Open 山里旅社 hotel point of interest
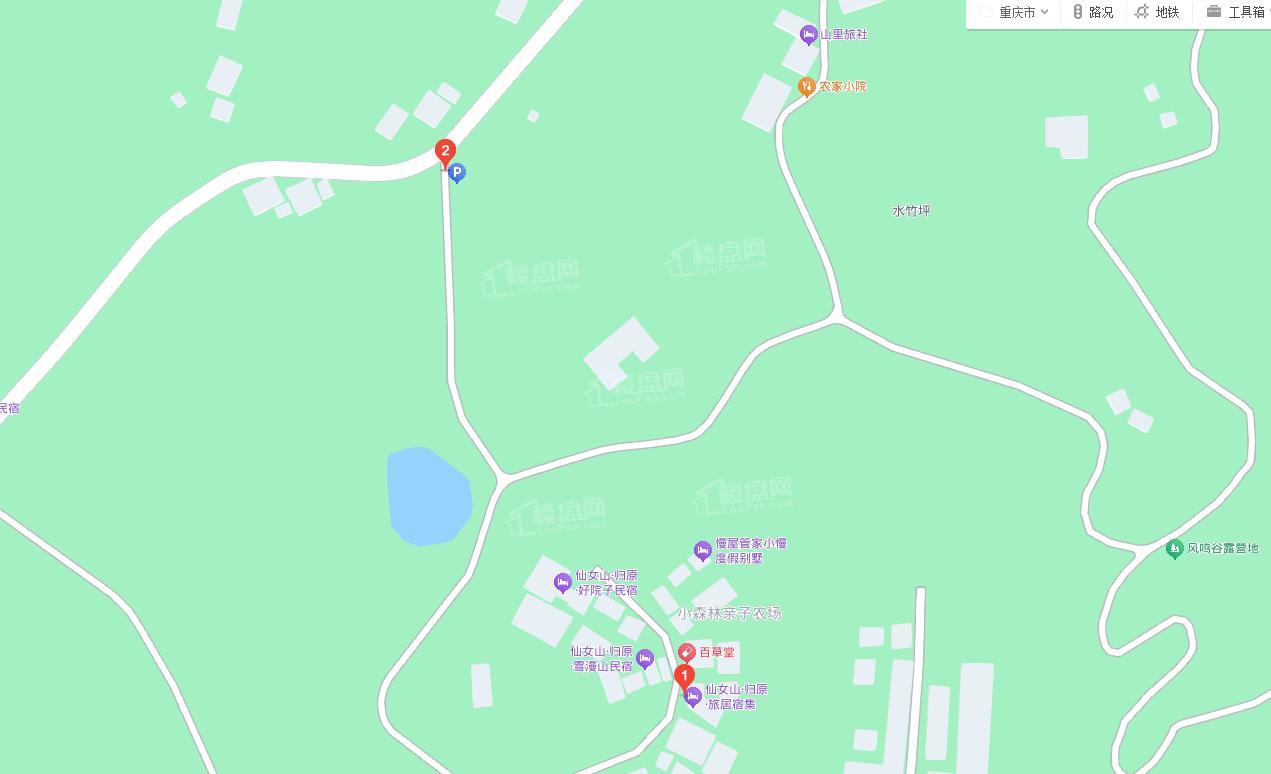 (x=809, y=35)
